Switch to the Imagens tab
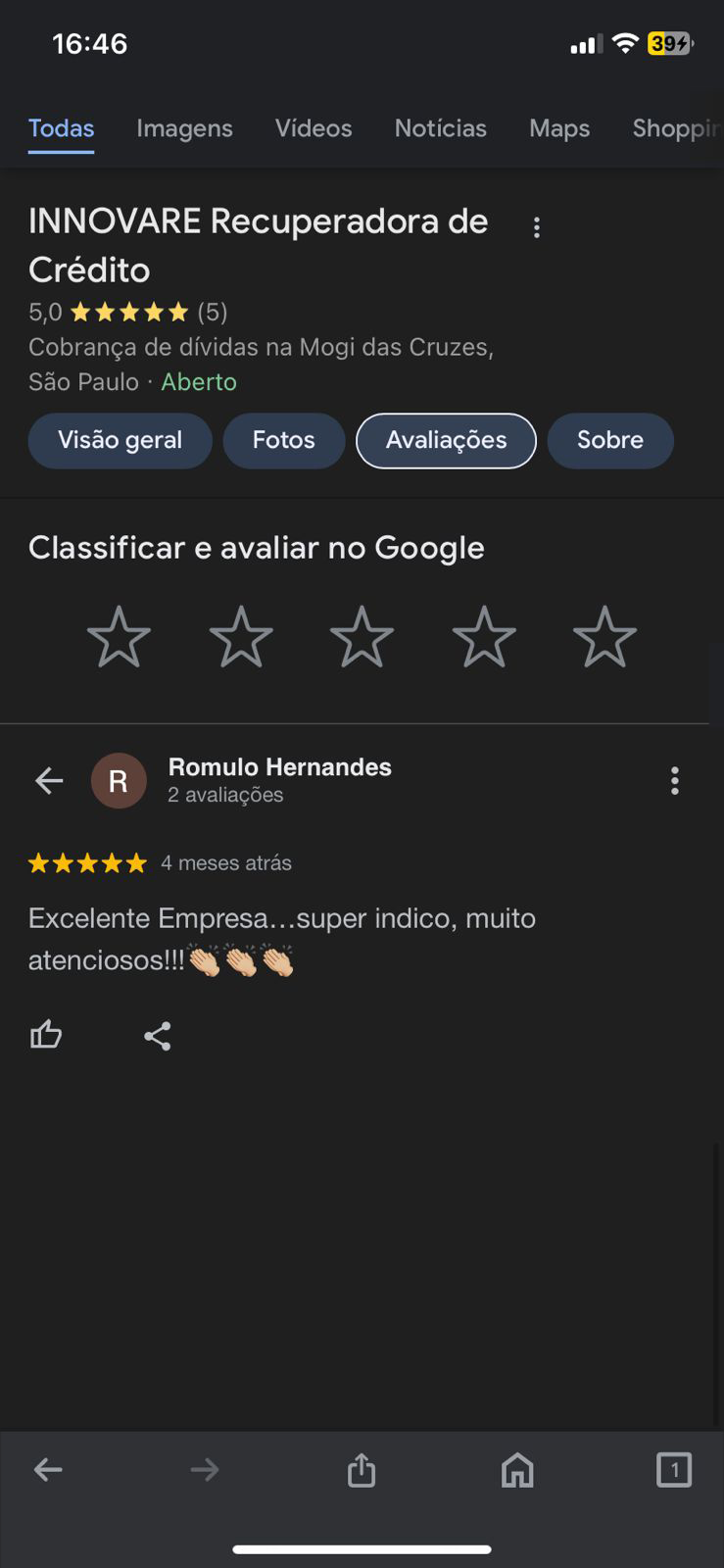 [x=184, y=128]
